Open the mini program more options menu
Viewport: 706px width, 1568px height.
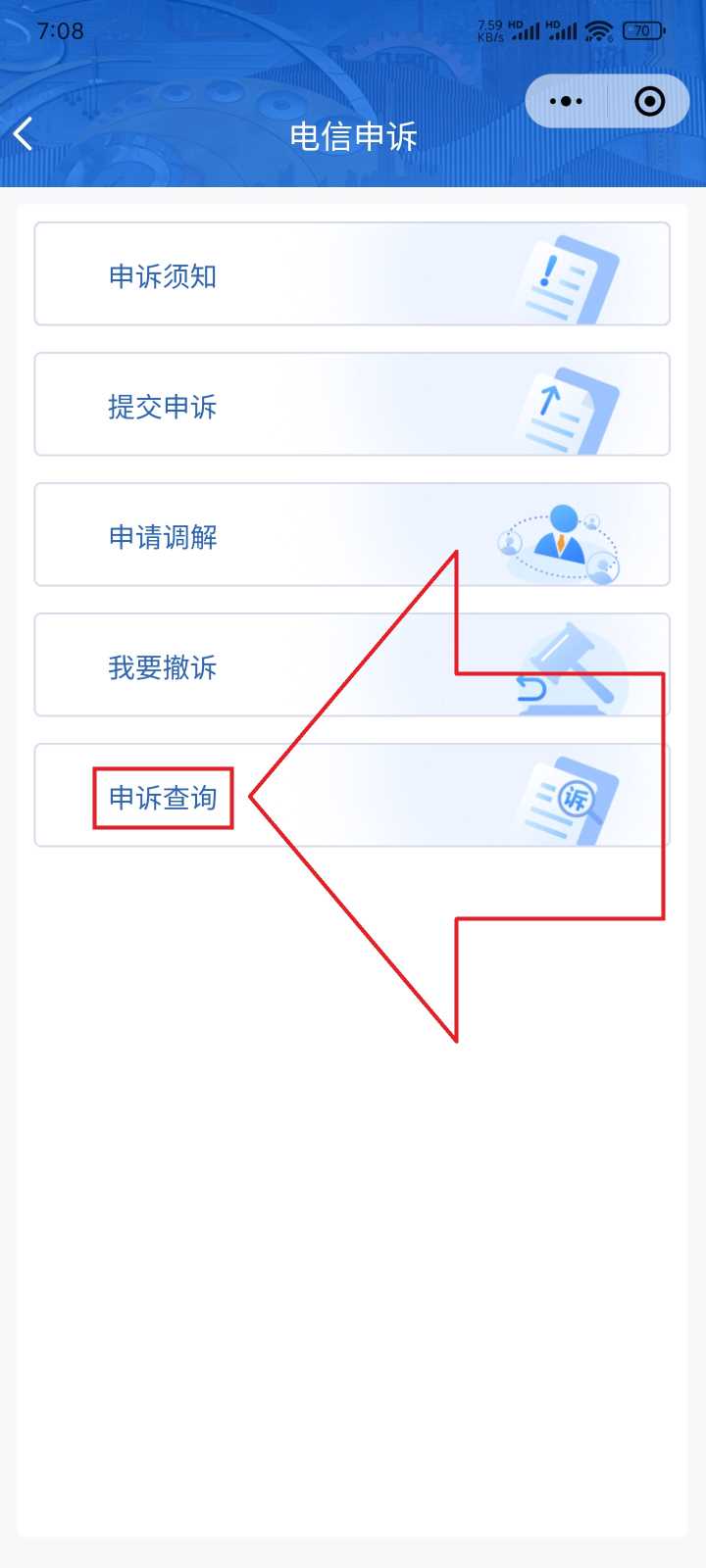pyautogui.click(x=566, y=101)
